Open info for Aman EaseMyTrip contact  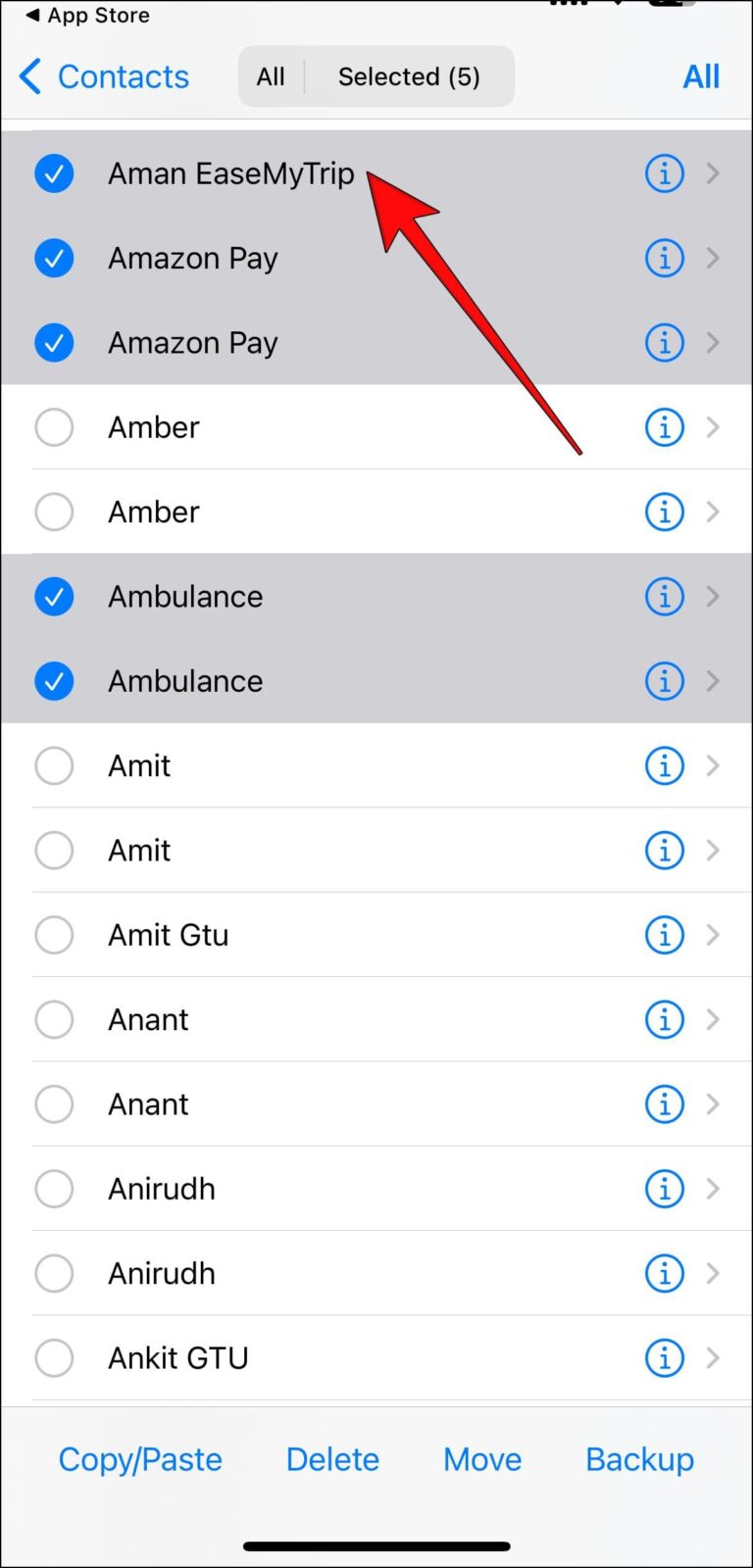coord(665,172)
